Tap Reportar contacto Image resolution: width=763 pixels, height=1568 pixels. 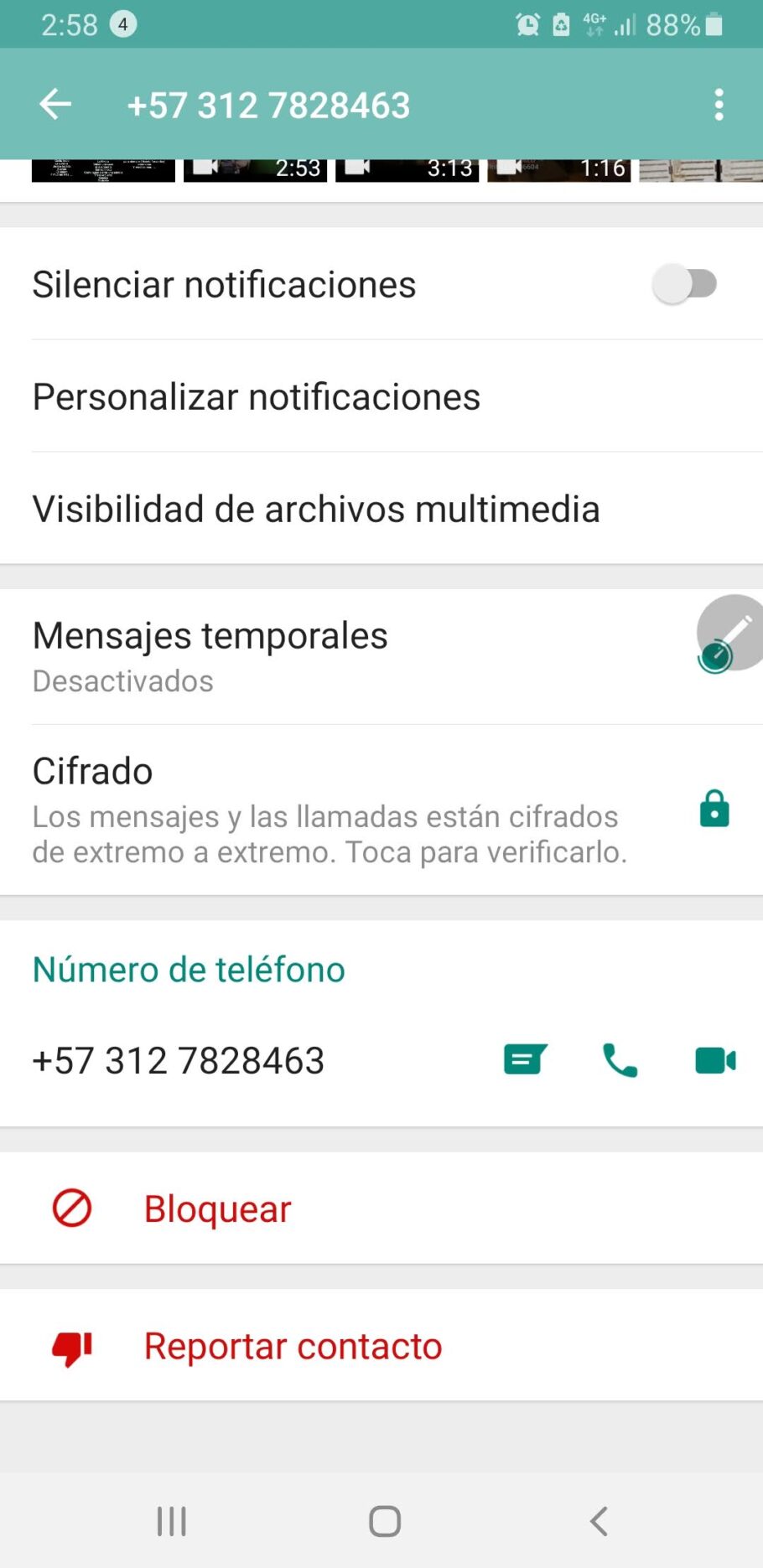pos(292,1347)
